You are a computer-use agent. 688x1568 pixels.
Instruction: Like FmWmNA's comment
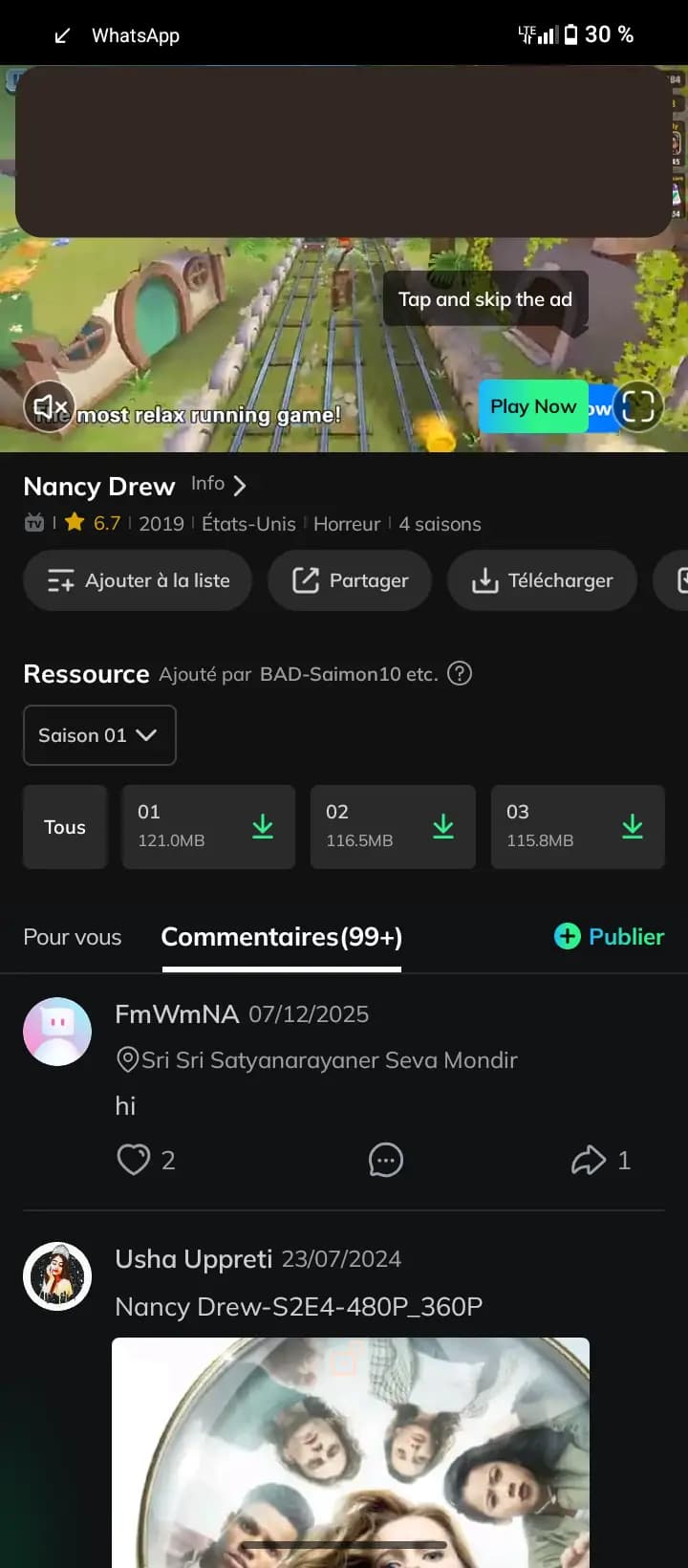[134, 1160]
